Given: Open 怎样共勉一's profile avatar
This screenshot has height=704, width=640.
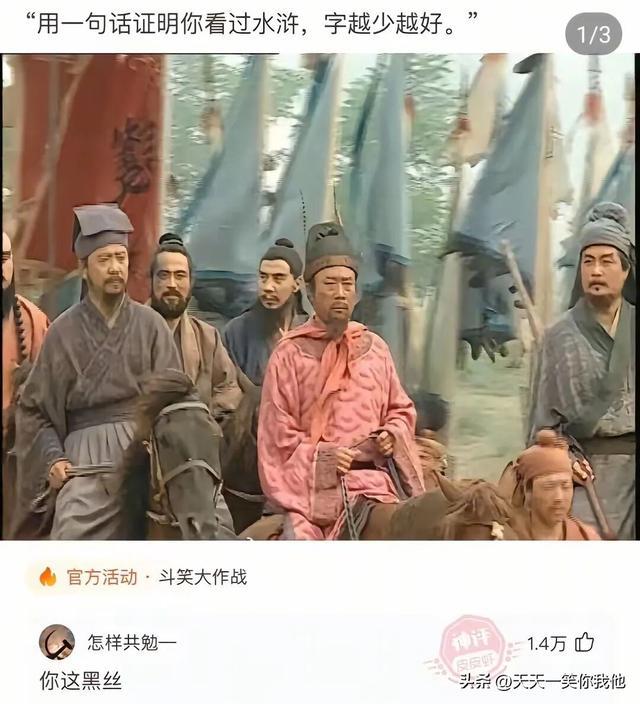Looking at the screenshot, I should tap(56, 642).
